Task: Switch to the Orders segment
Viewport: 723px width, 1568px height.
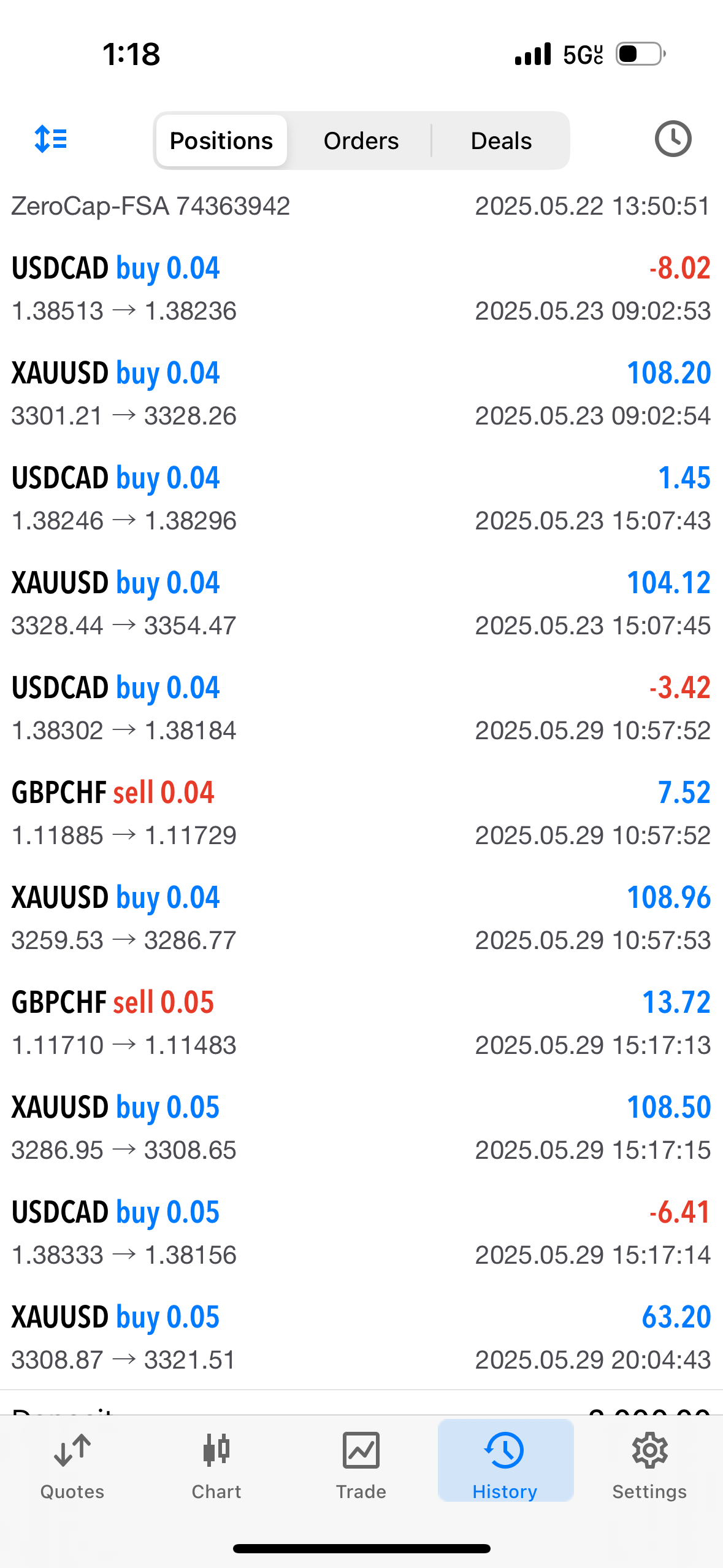Action: [361, 140]
